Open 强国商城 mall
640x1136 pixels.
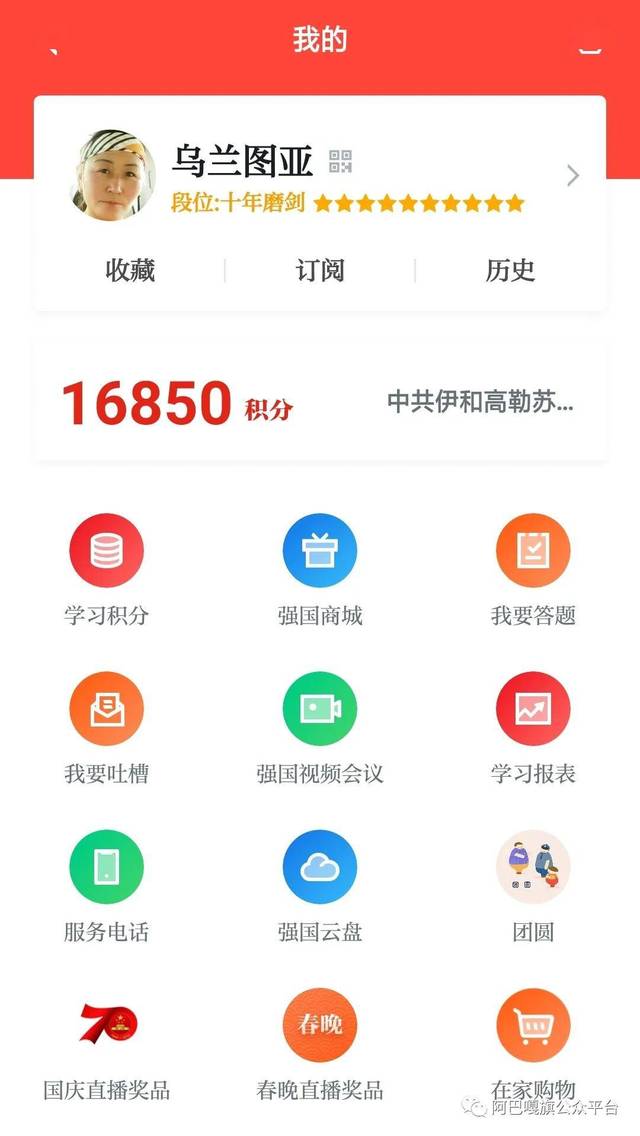320,551
